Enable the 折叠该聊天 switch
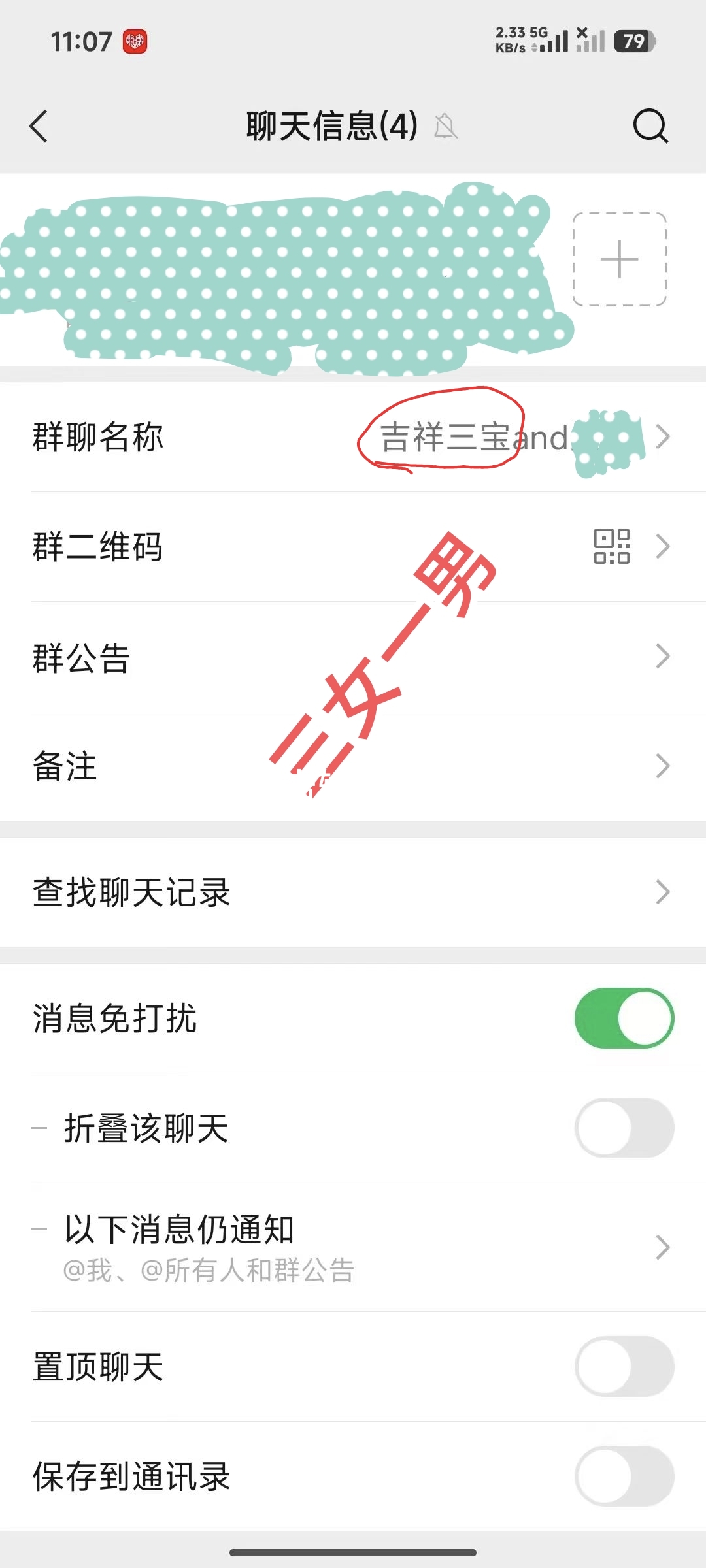The width and height of the screenshot is (706, 1568). tap(624, 1128)
